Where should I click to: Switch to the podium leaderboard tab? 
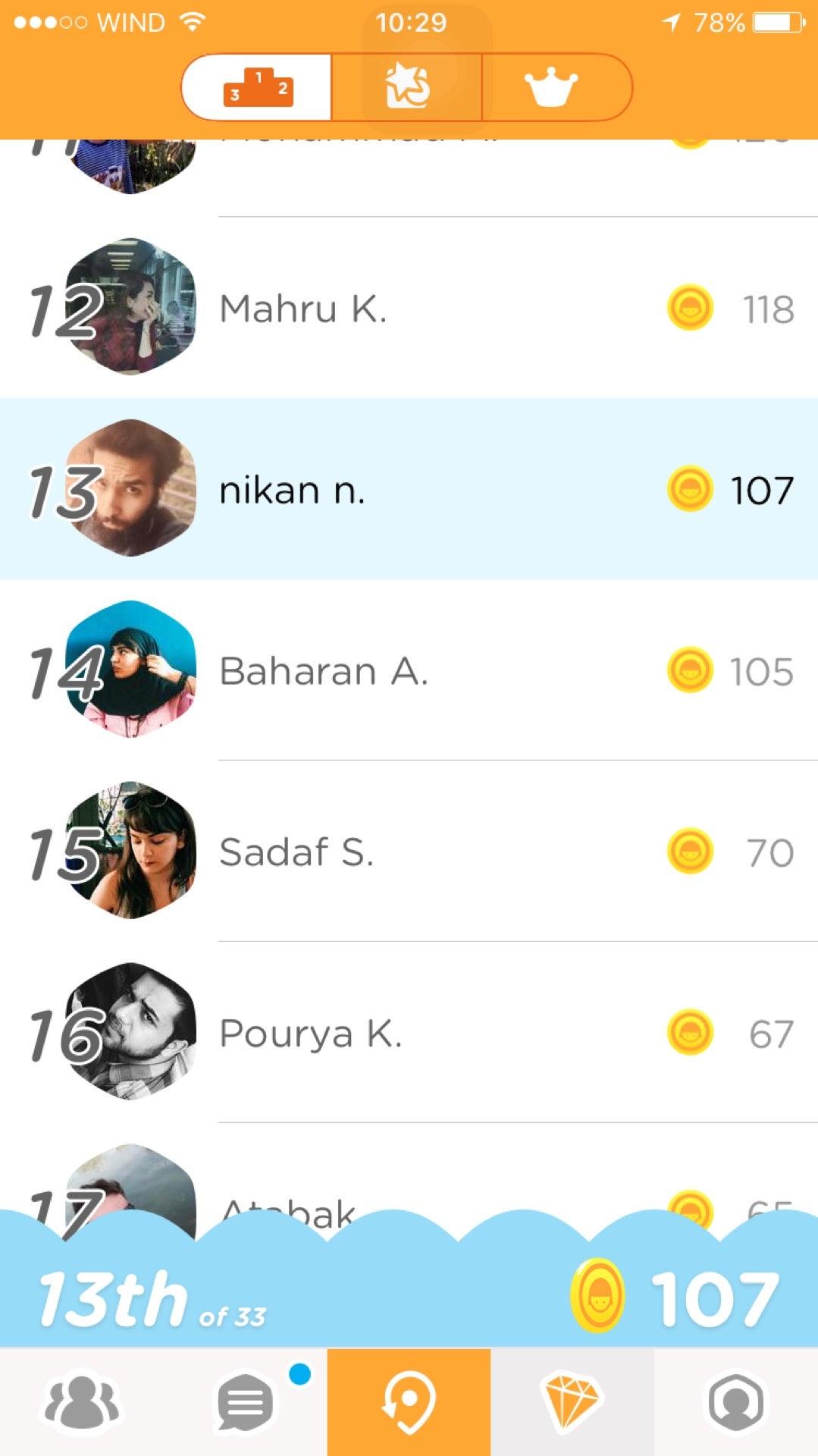[258, 87]
